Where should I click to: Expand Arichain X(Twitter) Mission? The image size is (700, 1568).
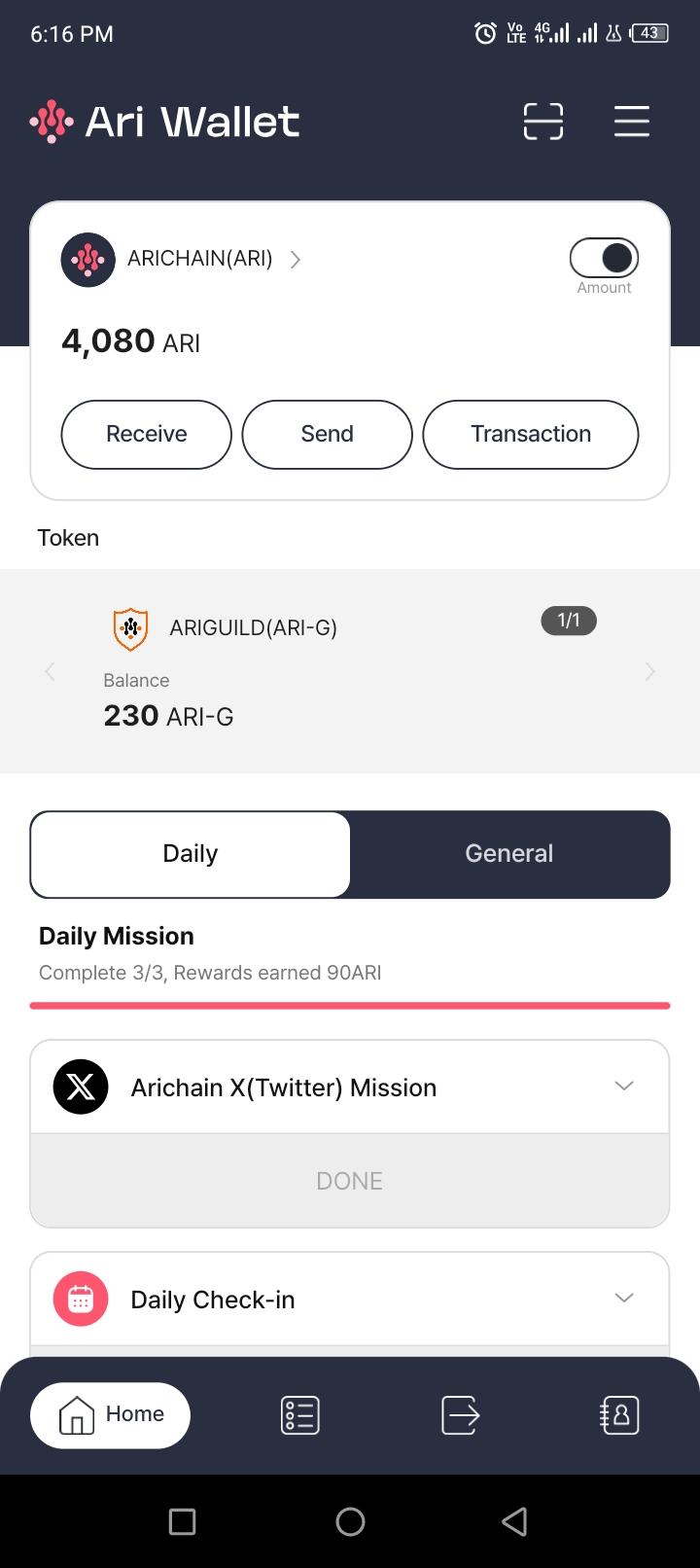[x=624, y=1087]
